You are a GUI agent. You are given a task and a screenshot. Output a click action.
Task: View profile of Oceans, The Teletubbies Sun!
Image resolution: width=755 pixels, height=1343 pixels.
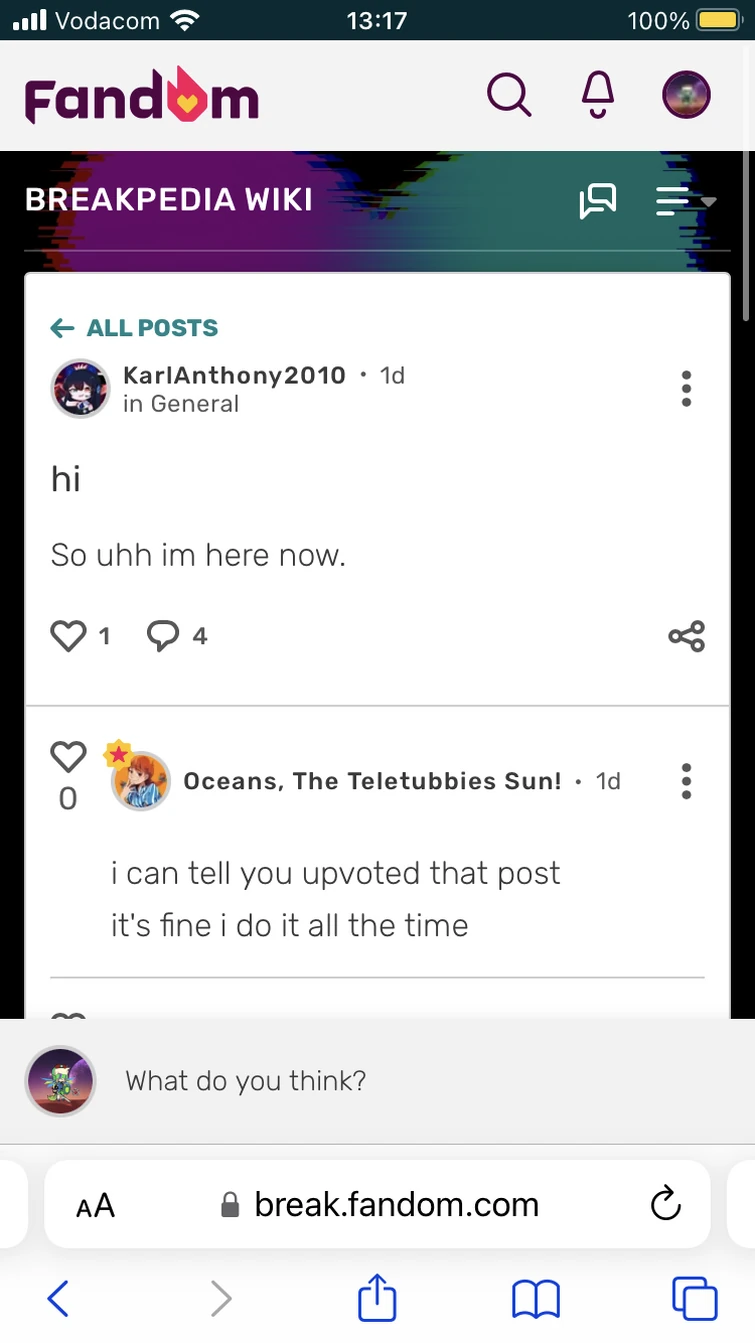click(372, 781)
